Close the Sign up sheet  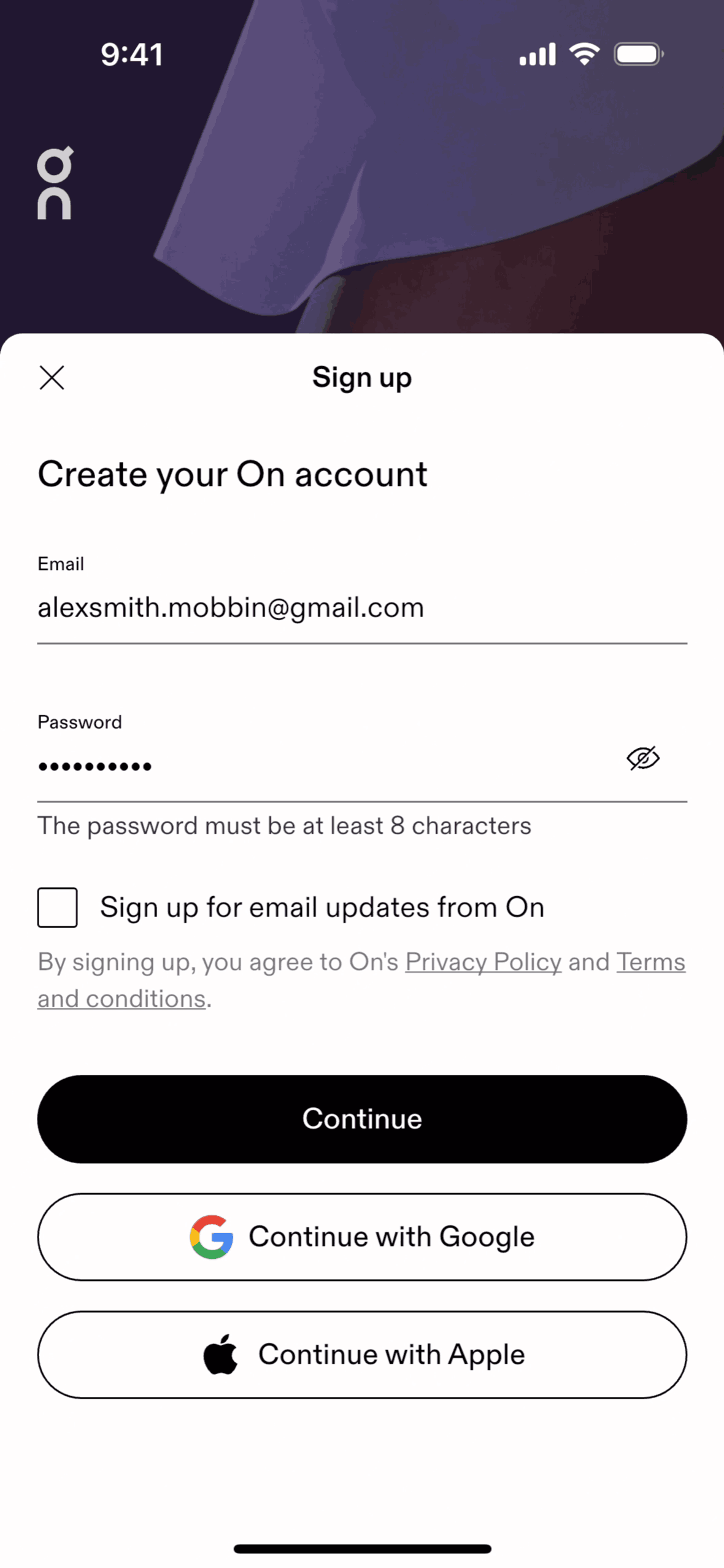pos(52,377)
